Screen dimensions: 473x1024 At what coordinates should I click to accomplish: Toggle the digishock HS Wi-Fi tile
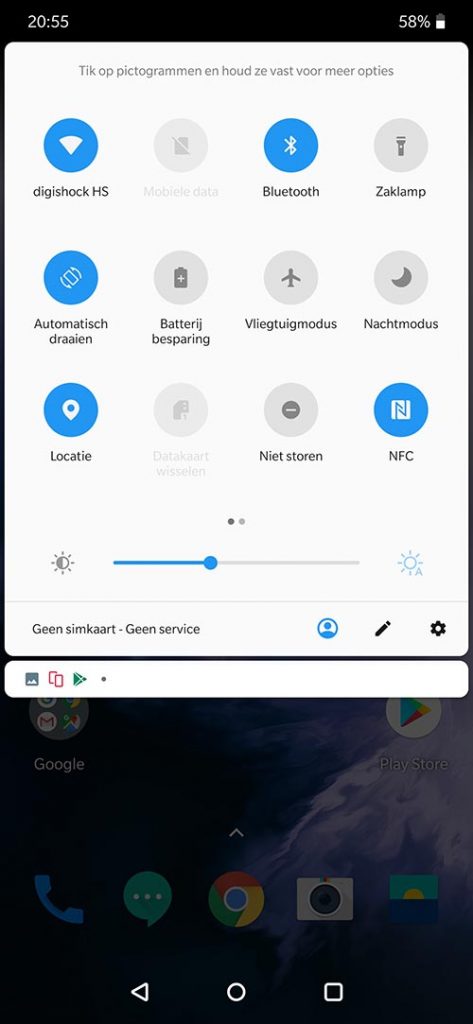pyautogui.click(x=71, y=145)
